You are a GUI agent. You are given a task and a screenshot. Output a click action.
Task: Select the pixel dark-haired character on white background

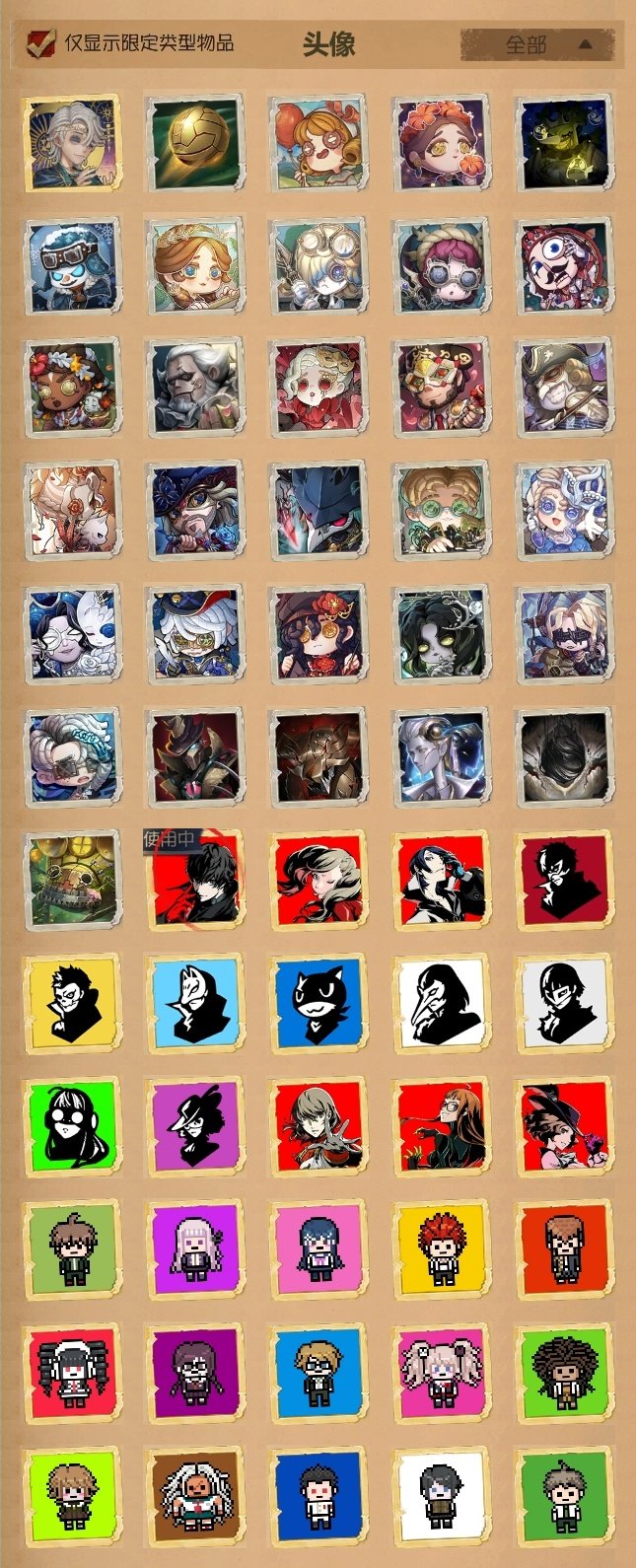click(441, 1497)
